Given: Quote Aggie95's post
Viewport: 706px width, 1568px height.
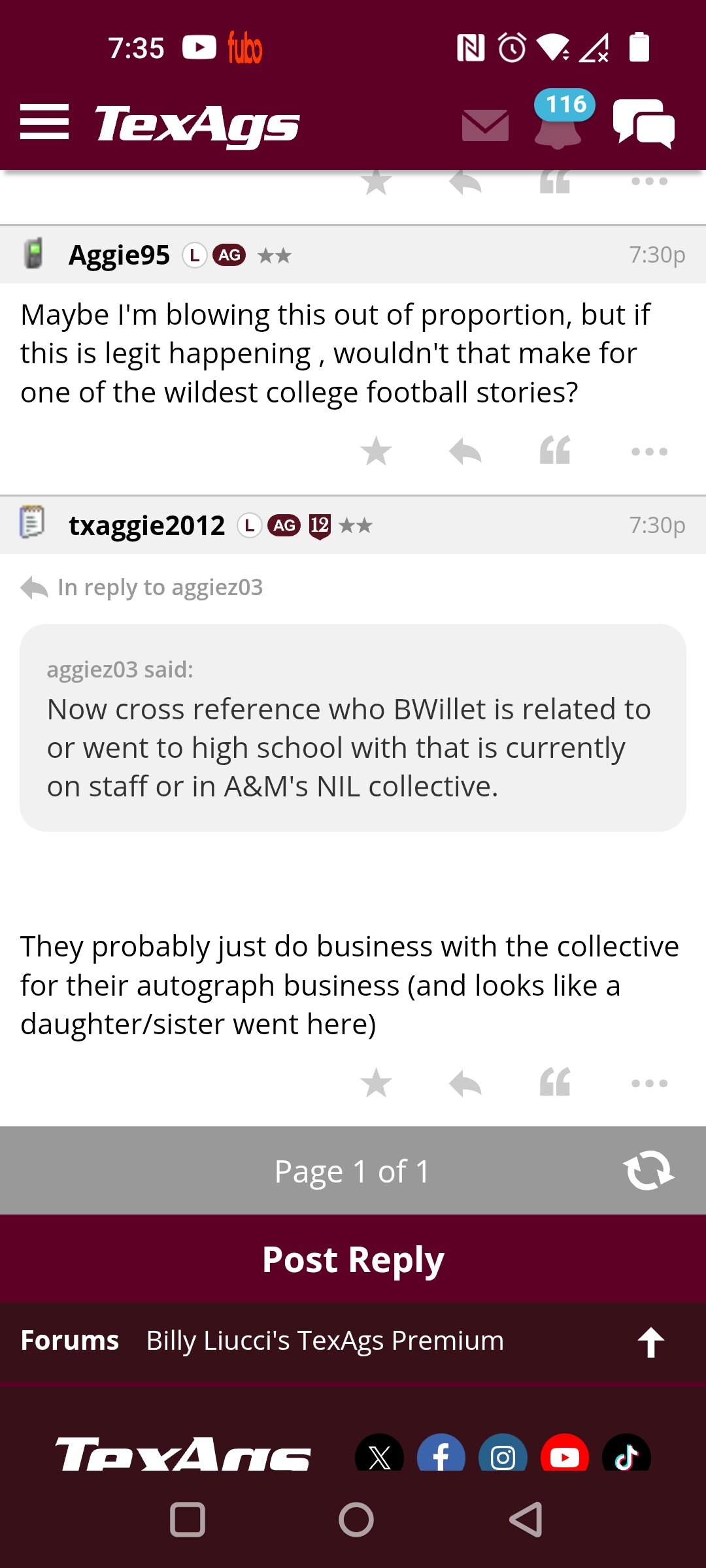Looking at the screenshot, I should [555, 451].
